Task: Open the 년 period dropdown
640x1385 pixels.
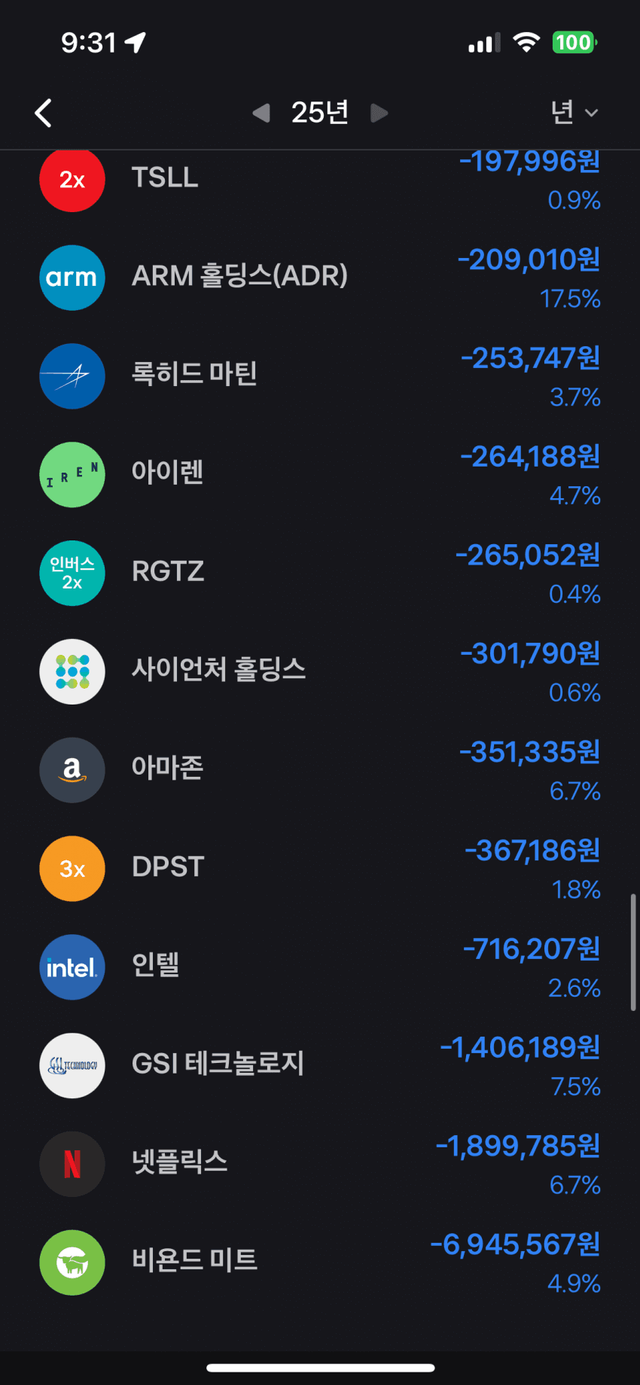Action: tap(574, 113)
